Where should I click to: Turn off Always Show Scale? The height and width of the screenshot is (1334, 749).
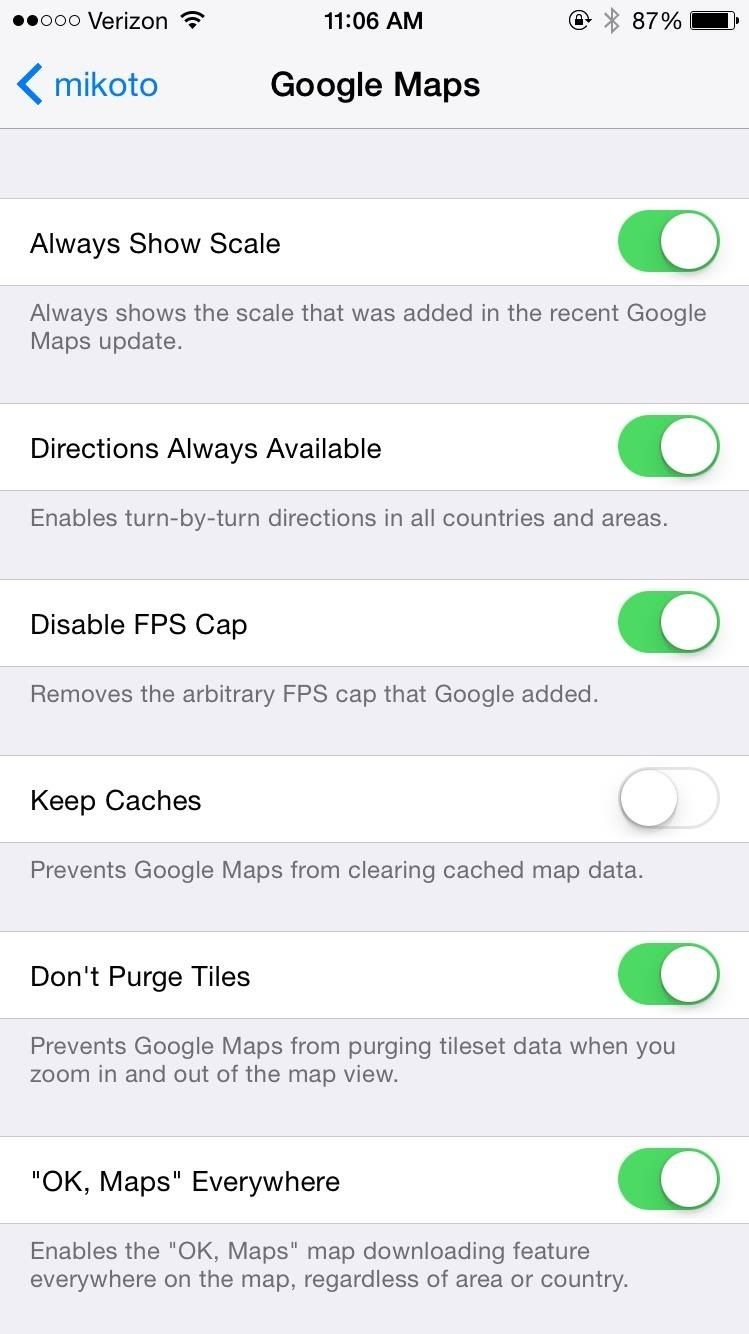[x=668, y=242]
